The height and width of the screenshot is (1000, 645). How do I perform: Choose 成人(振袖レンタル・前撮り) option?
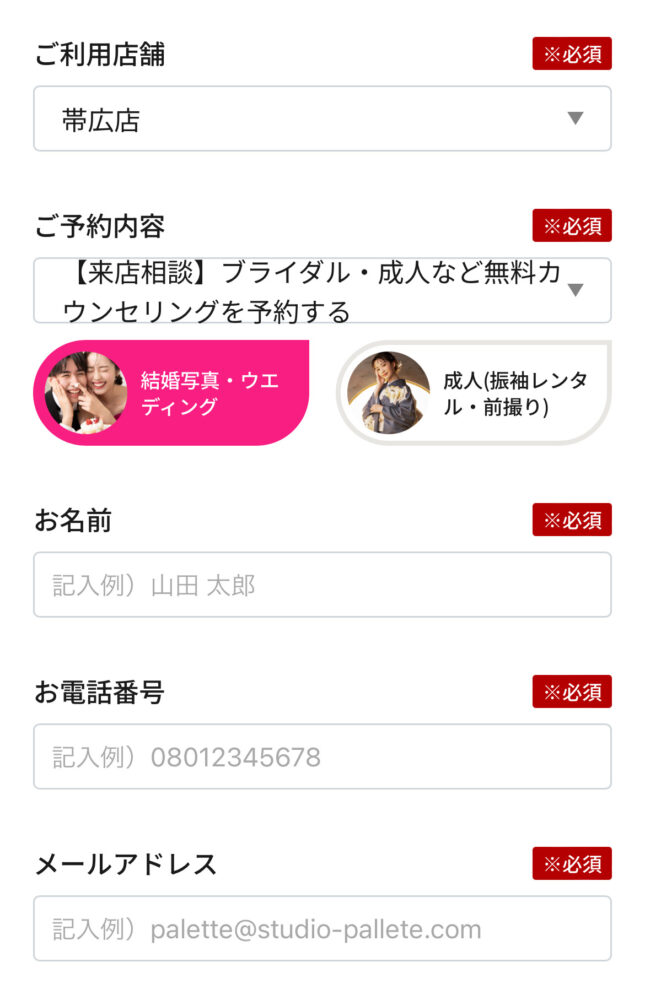(x=474, y=393)
